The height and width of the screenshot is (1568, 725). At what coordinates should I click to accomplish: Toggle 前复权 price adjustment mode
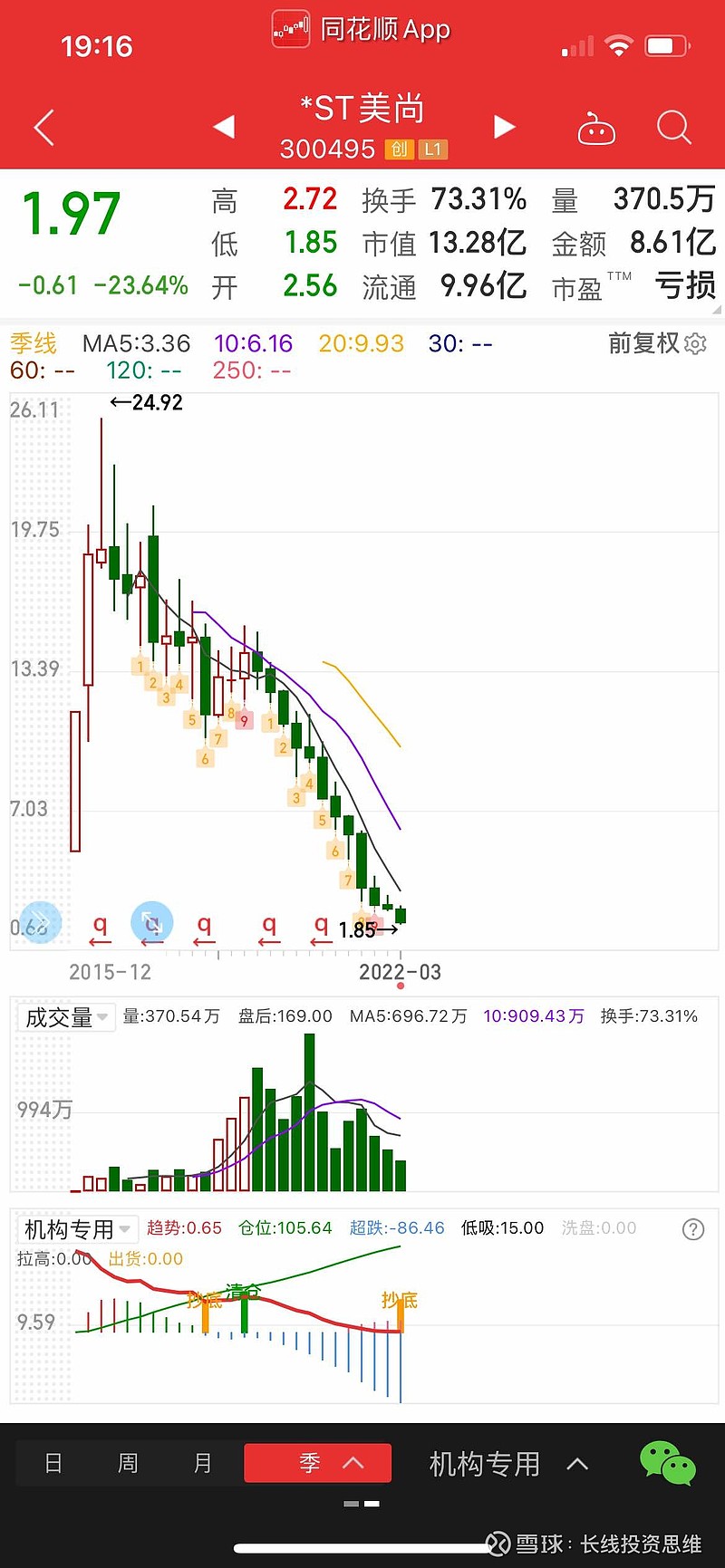tap(645, 344)
